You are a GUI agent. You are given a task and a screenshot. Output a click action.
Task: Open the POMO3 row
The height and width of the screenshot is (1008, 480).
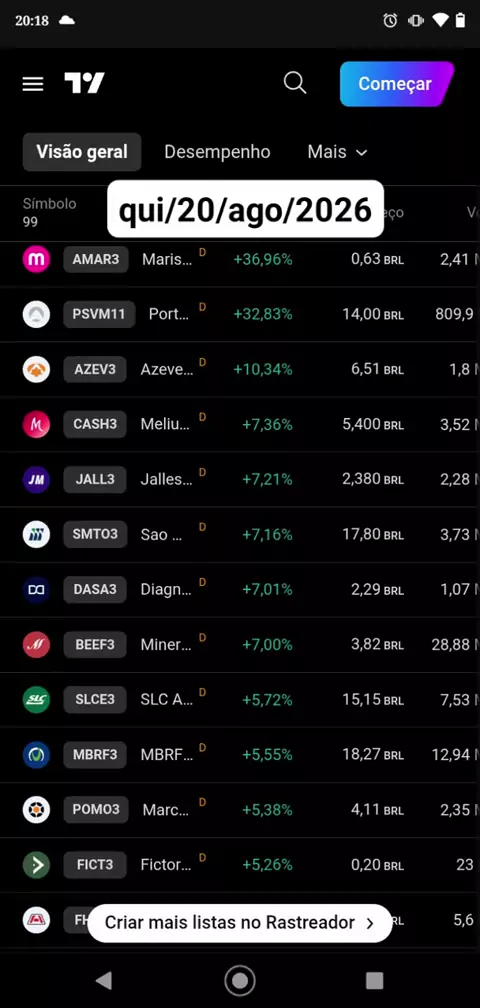240,810
